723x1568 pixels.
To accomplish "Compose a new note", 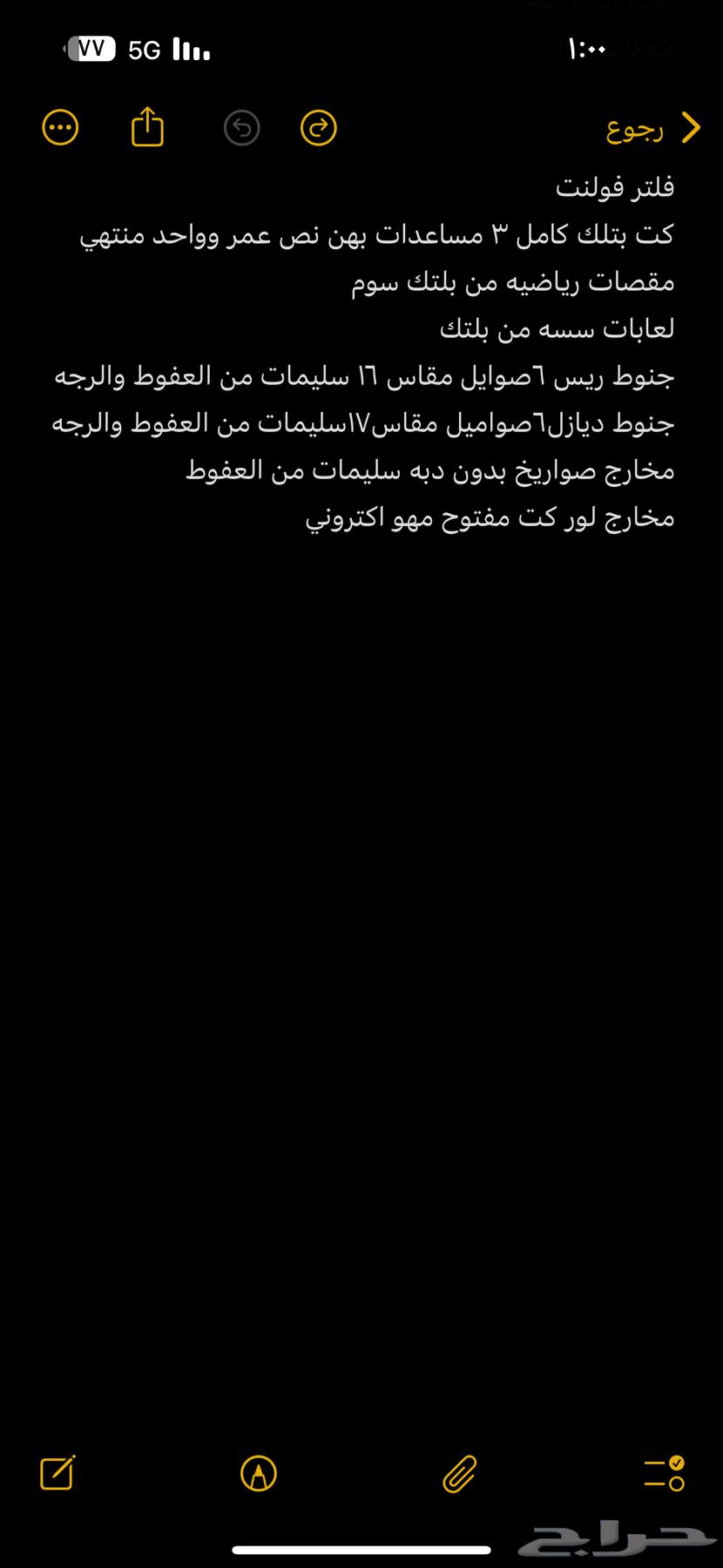I will [x=57, y=1472].
